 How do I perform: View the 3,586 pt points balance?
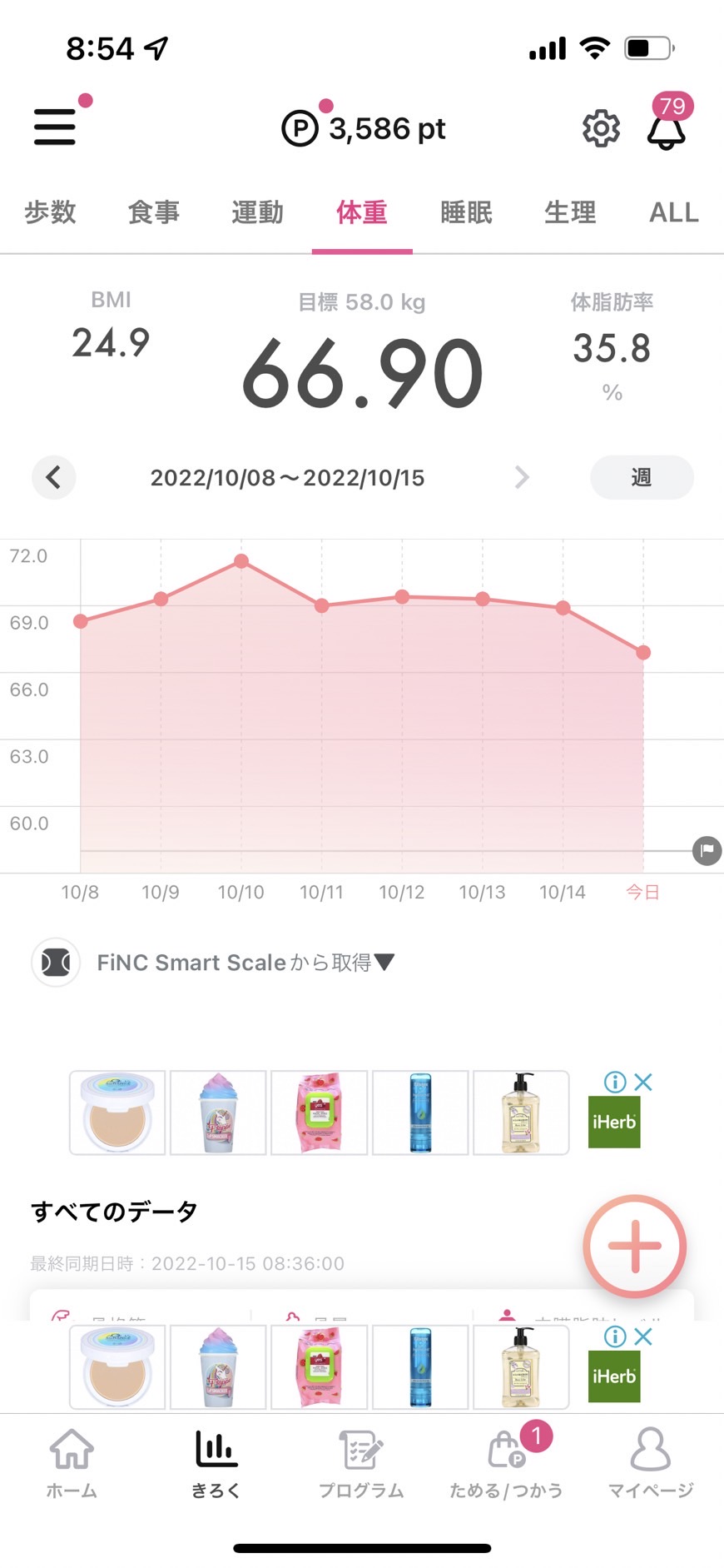point(364,128)
